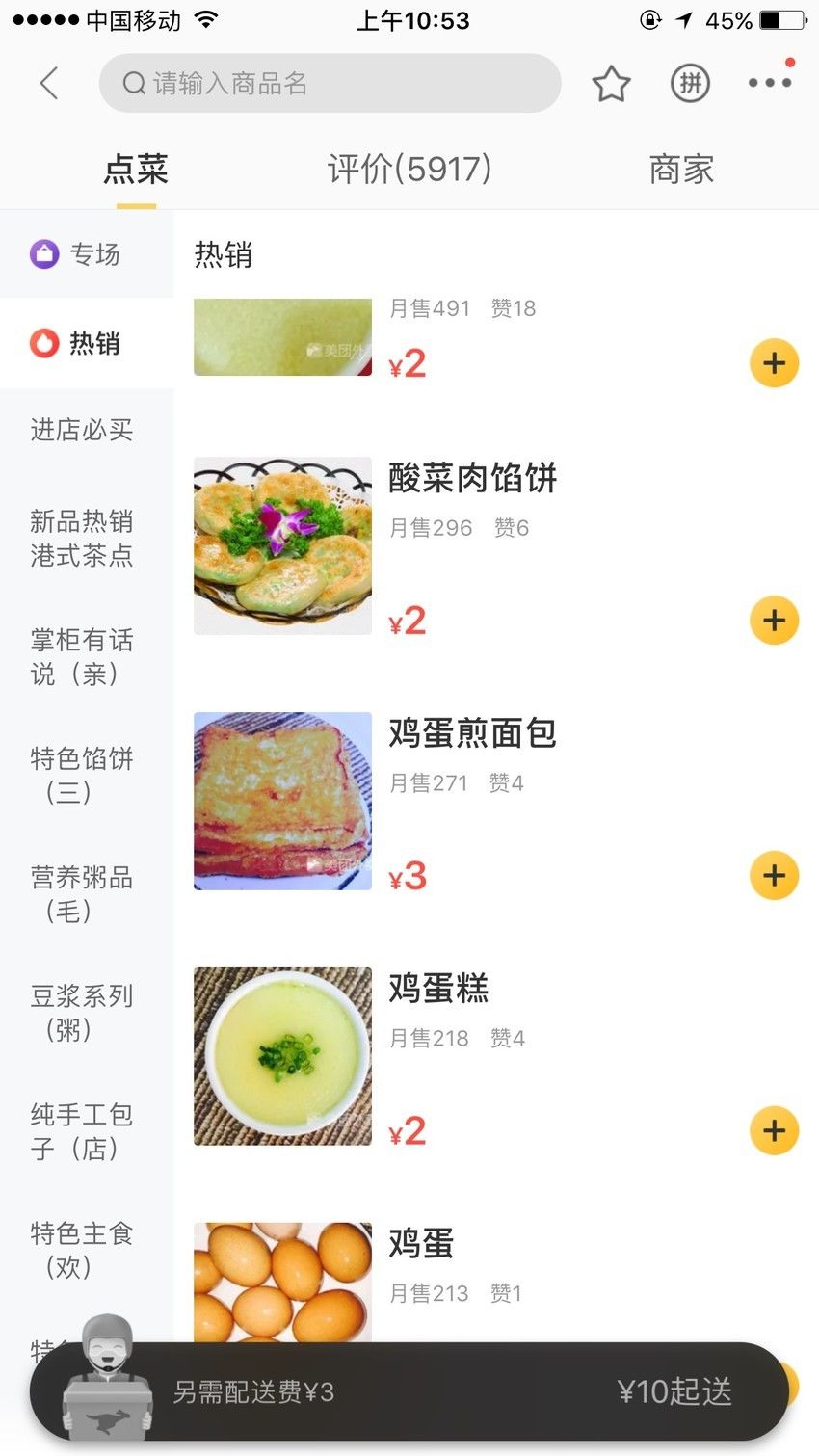Switch to the 商家 tab
The image size is (819, 1456).
(681, 170)
